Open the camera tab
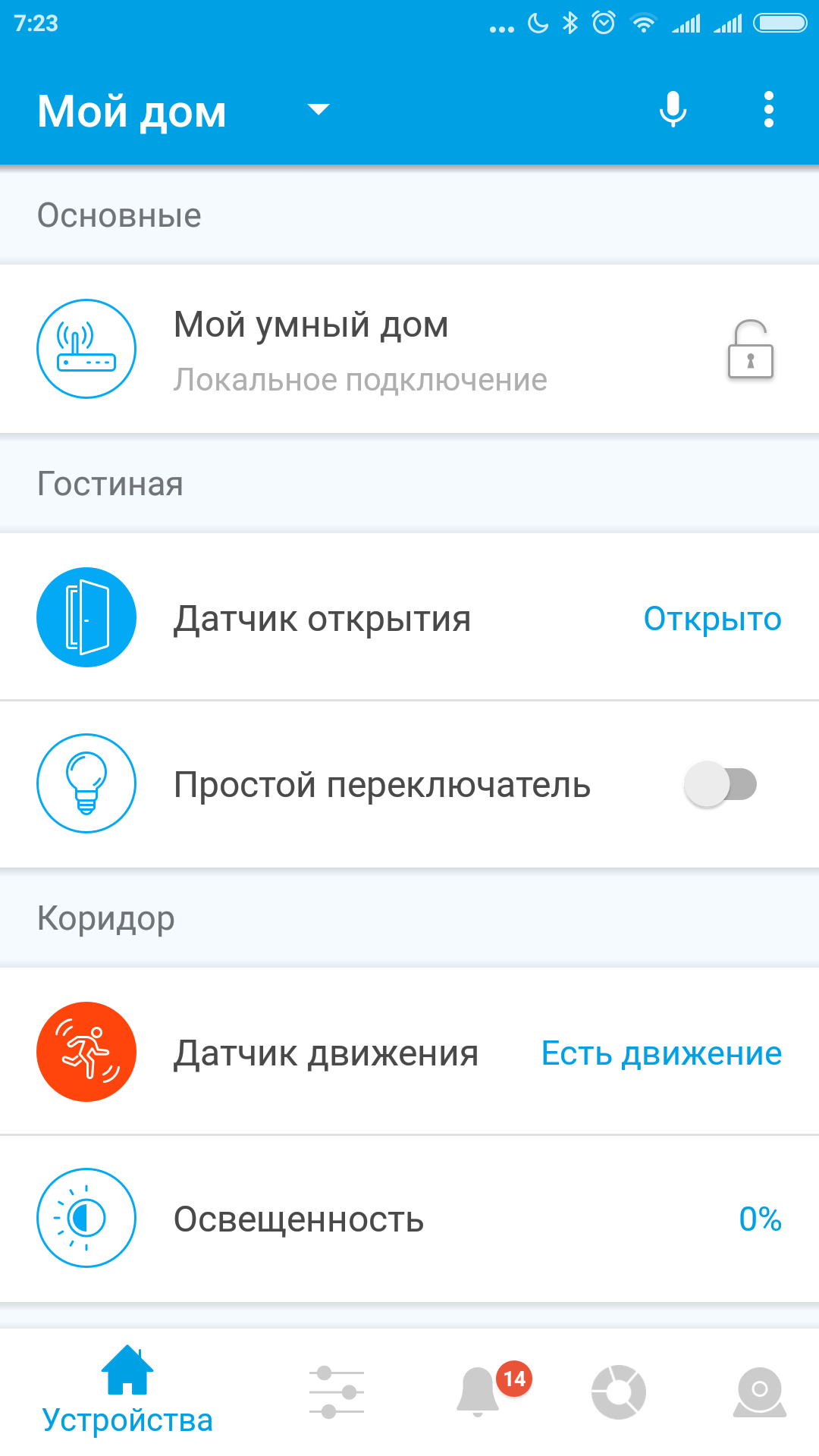The width and height of the screenshot is (819, 1456). 759,1392
